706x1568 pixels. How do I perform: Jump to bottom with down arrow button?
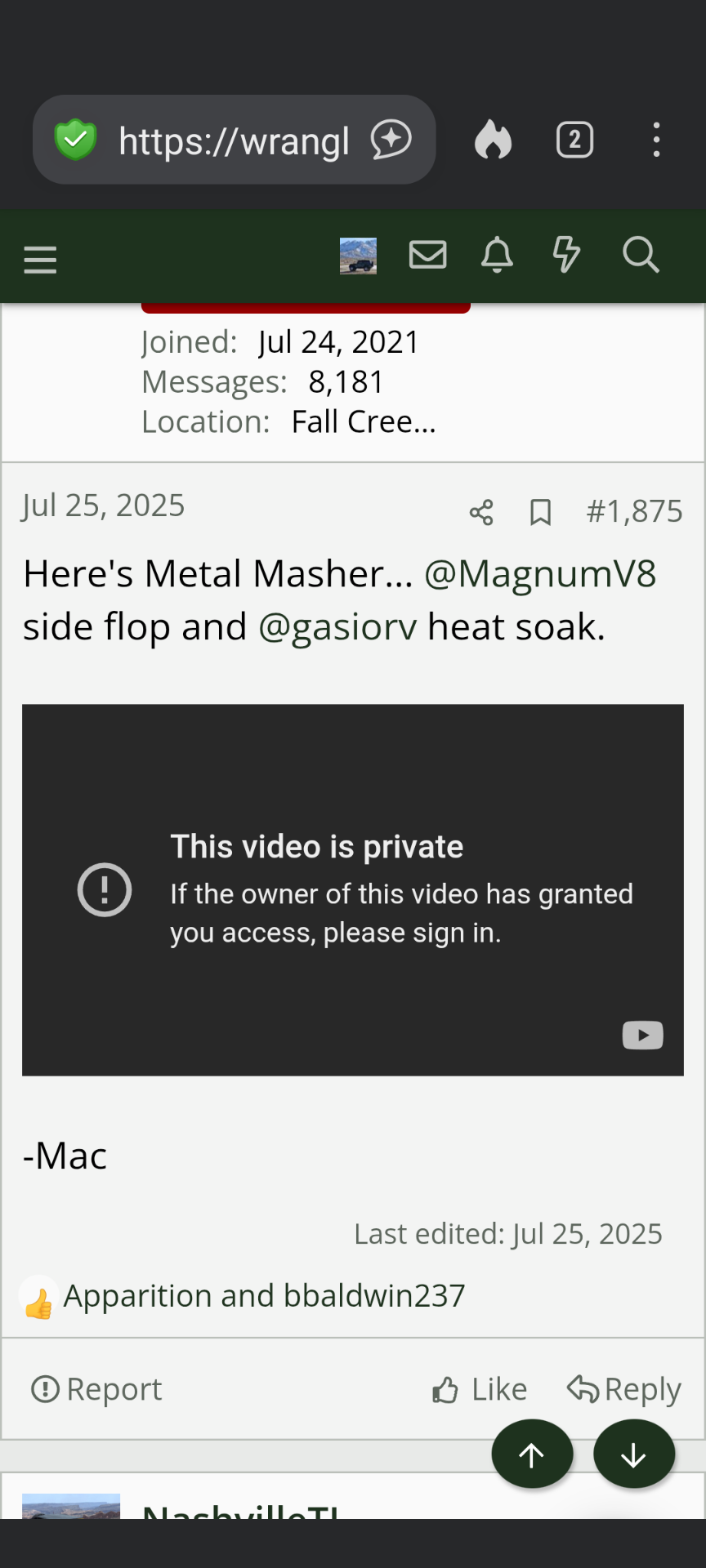pos(634,1454)
